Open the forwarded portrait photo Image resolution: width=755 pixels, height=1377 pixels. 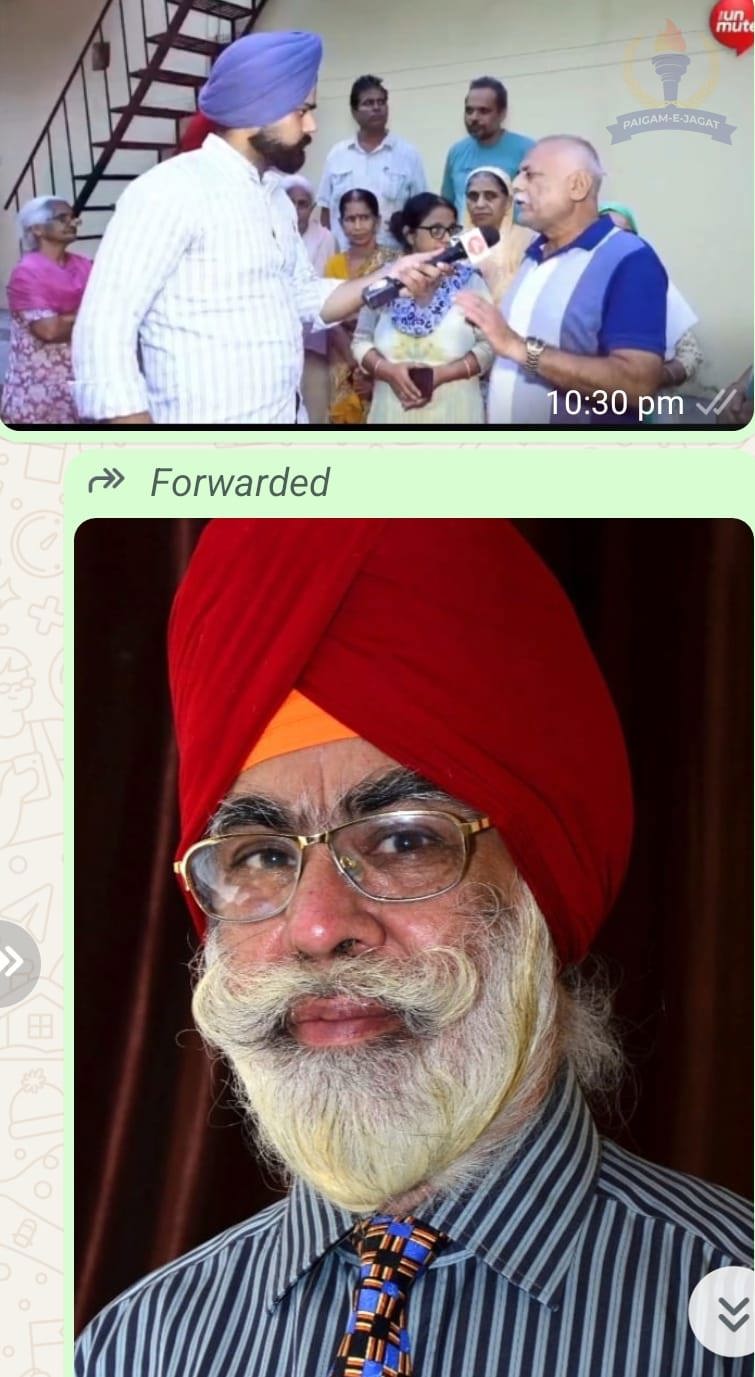tap(414, 947)
